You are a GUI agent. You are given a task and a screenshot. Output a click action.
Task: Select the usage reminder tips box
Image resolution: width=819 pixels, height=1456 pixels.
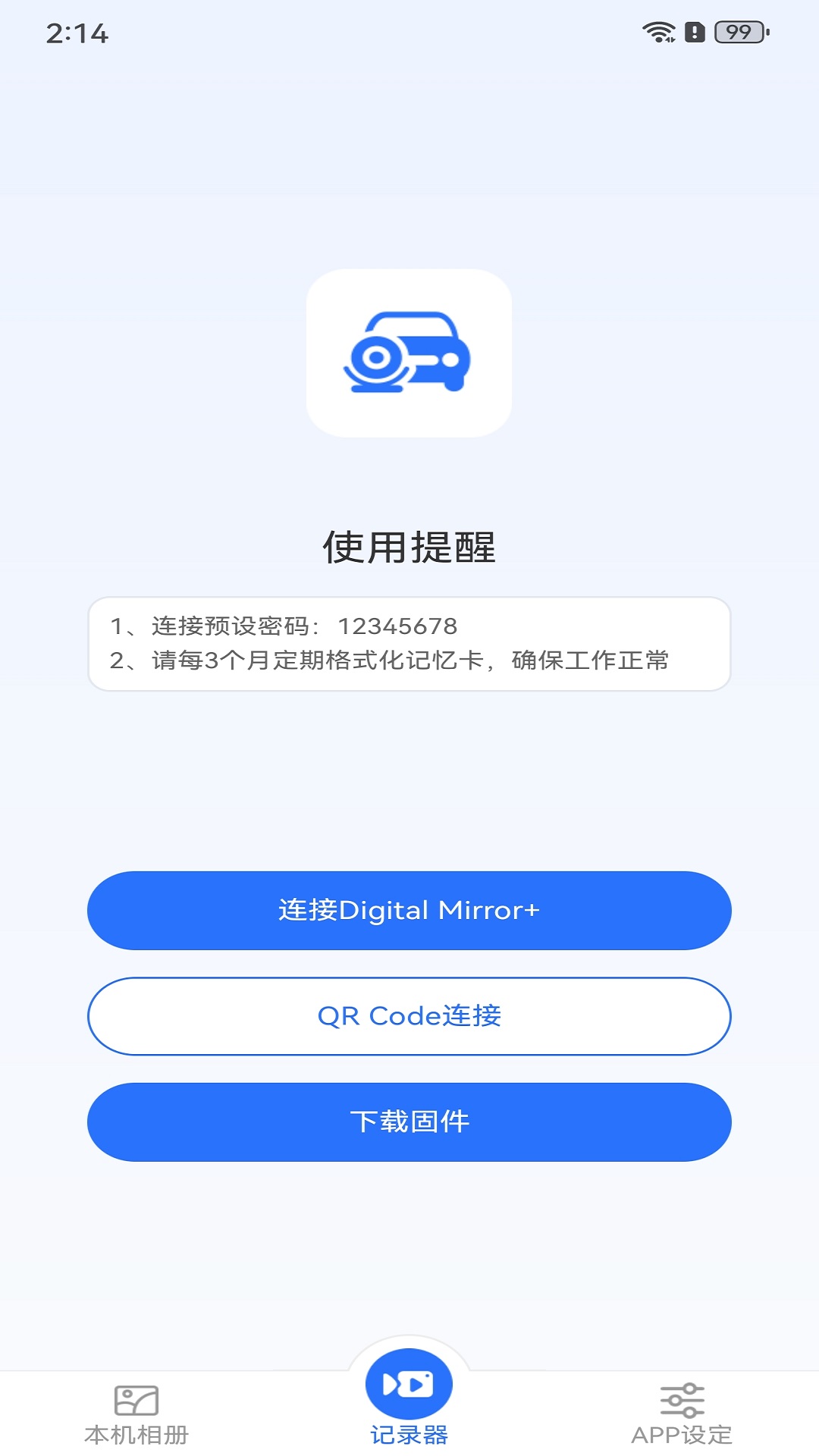[x=409, y=645]
